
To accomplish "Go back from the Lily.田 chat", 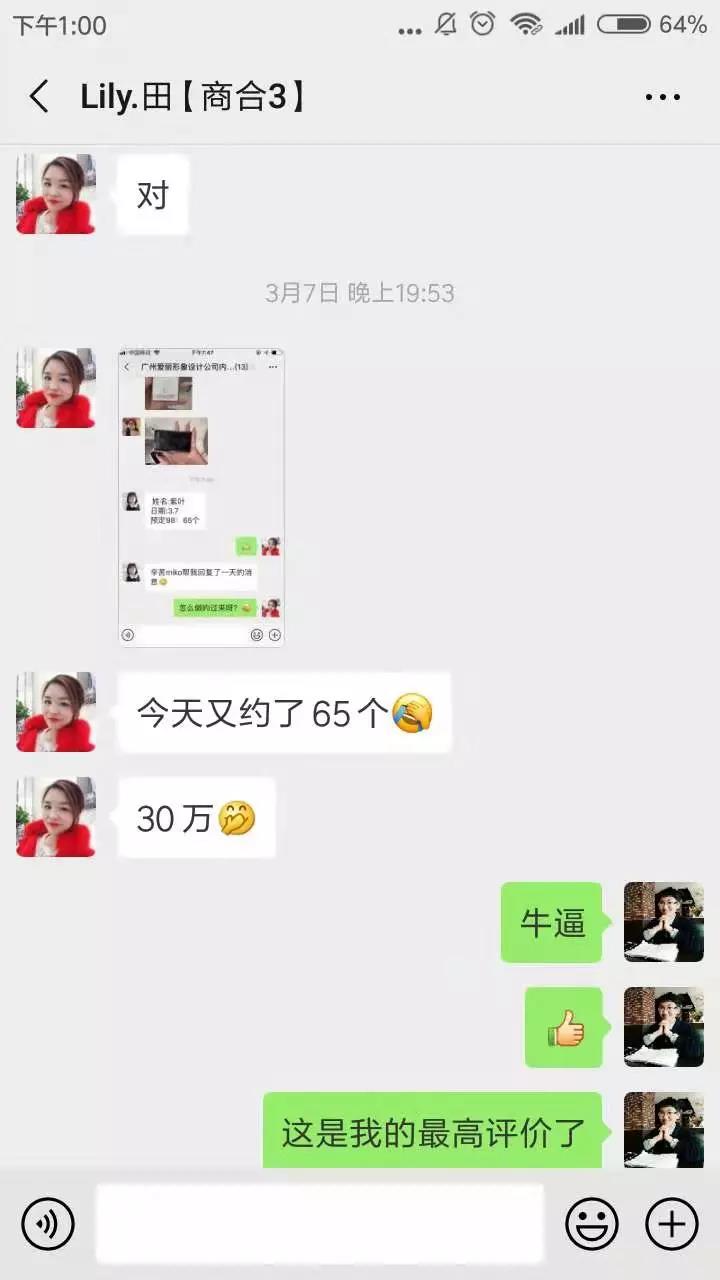I will (x=39, y=97).
